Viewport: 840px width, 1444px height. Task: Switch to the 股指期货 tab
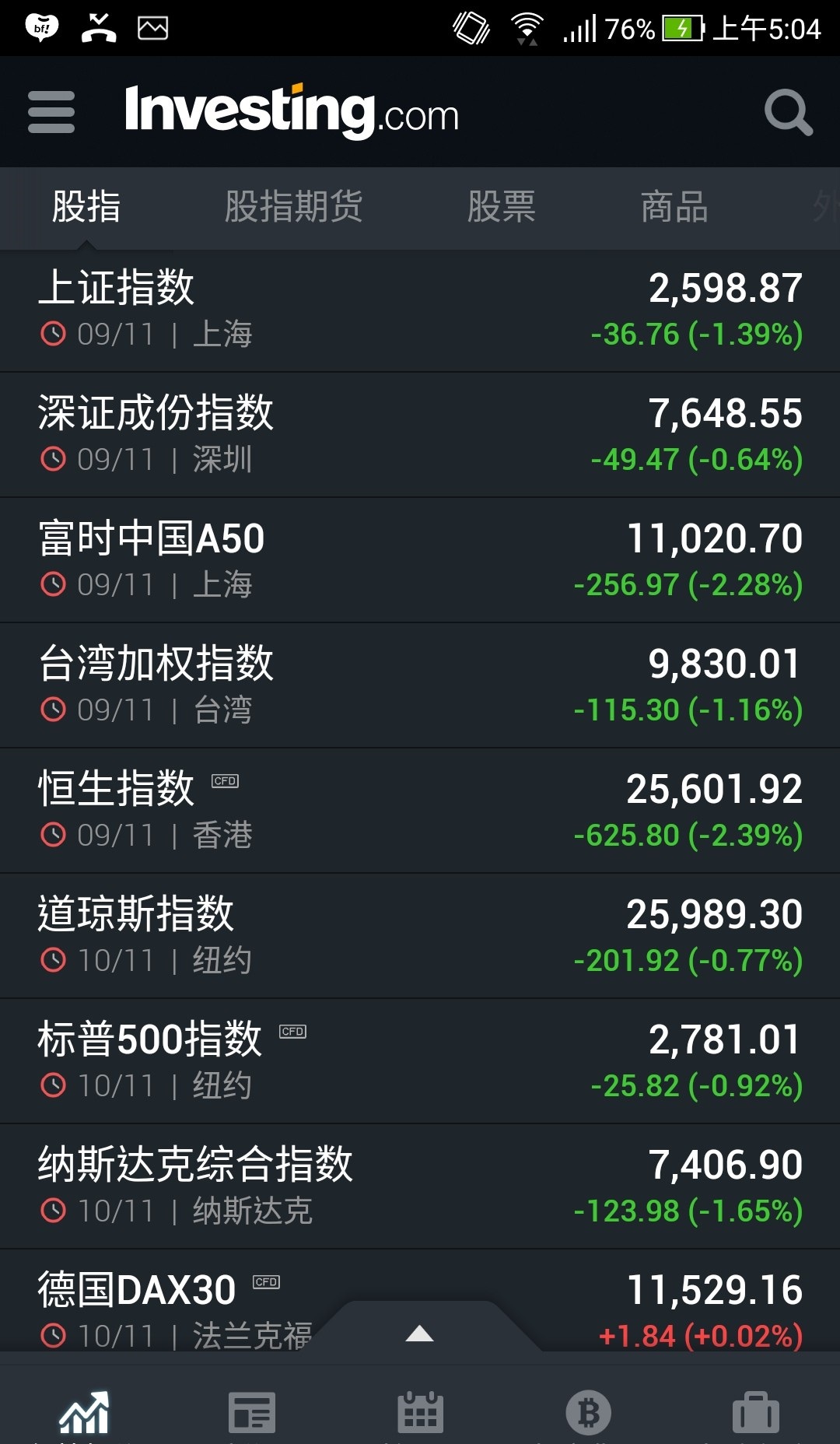293,207
